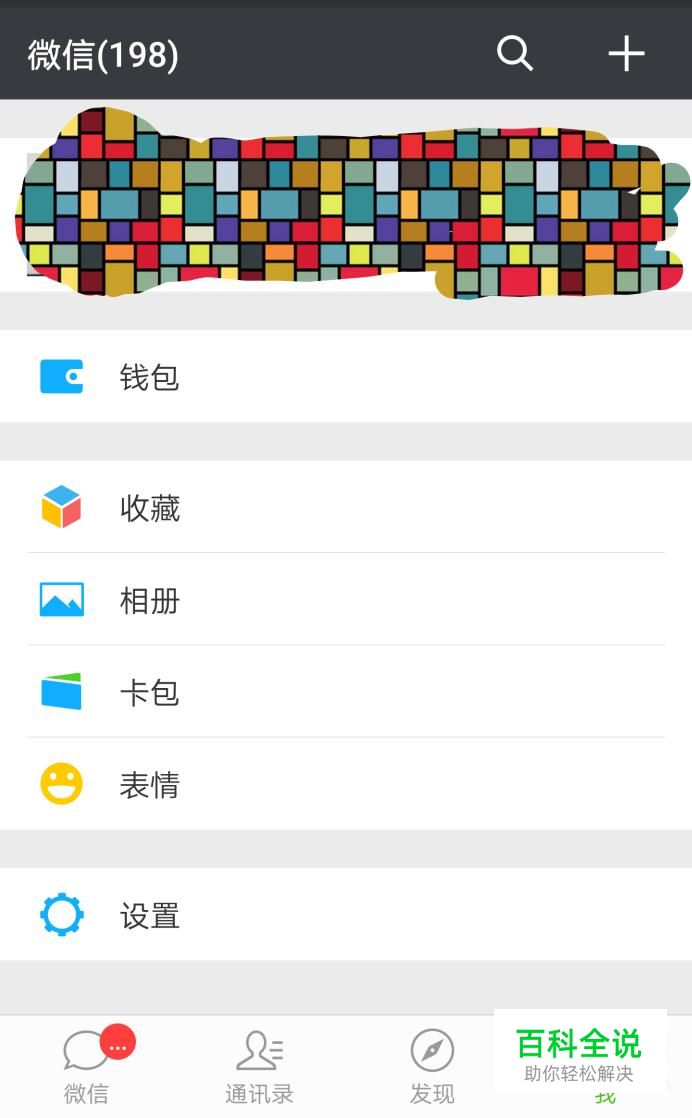Switch to the 通讯录 contacts tab
This screenshot has height=1118, width=692.
[x=259, y=1067]
